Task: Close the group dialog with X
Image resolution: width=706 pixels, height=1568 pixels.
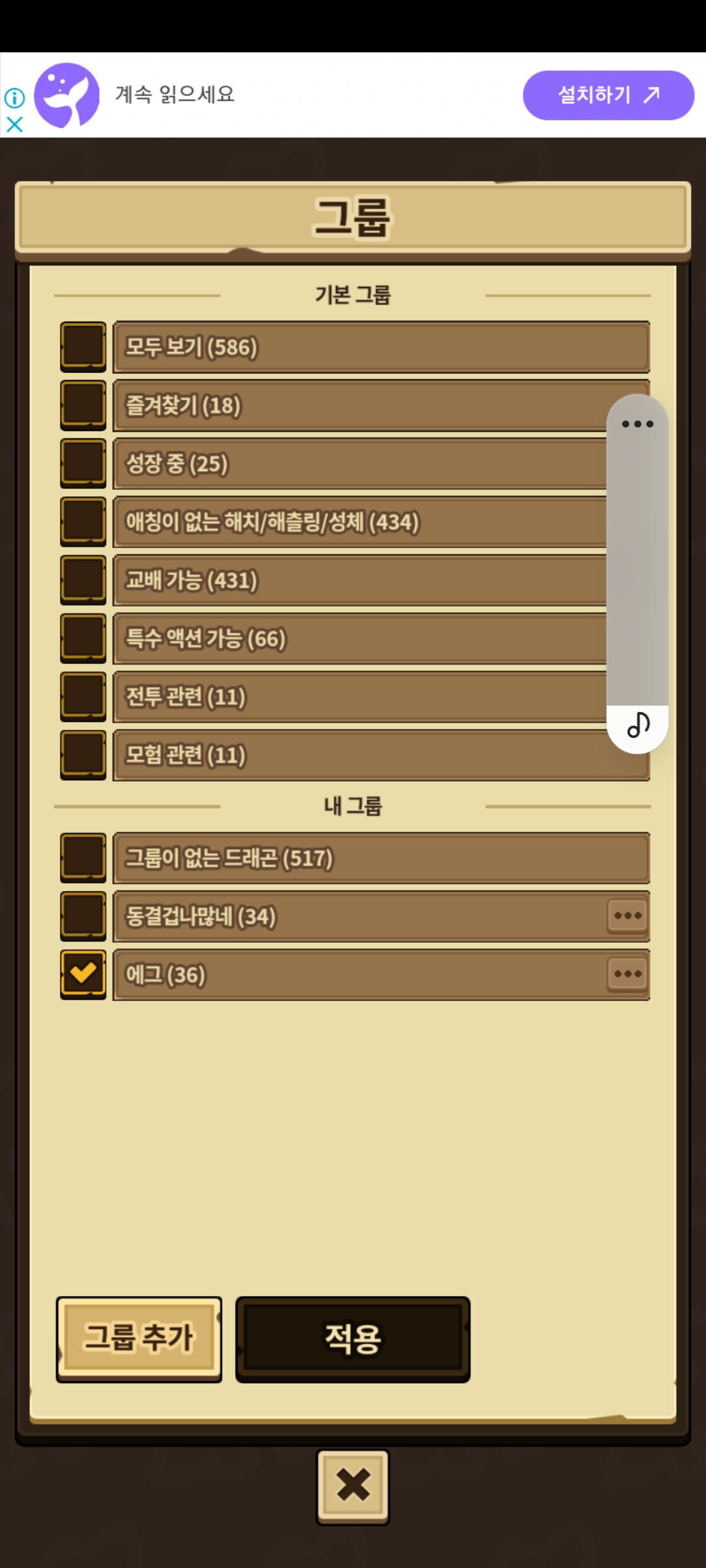Action: click(x=353, y=1485)
